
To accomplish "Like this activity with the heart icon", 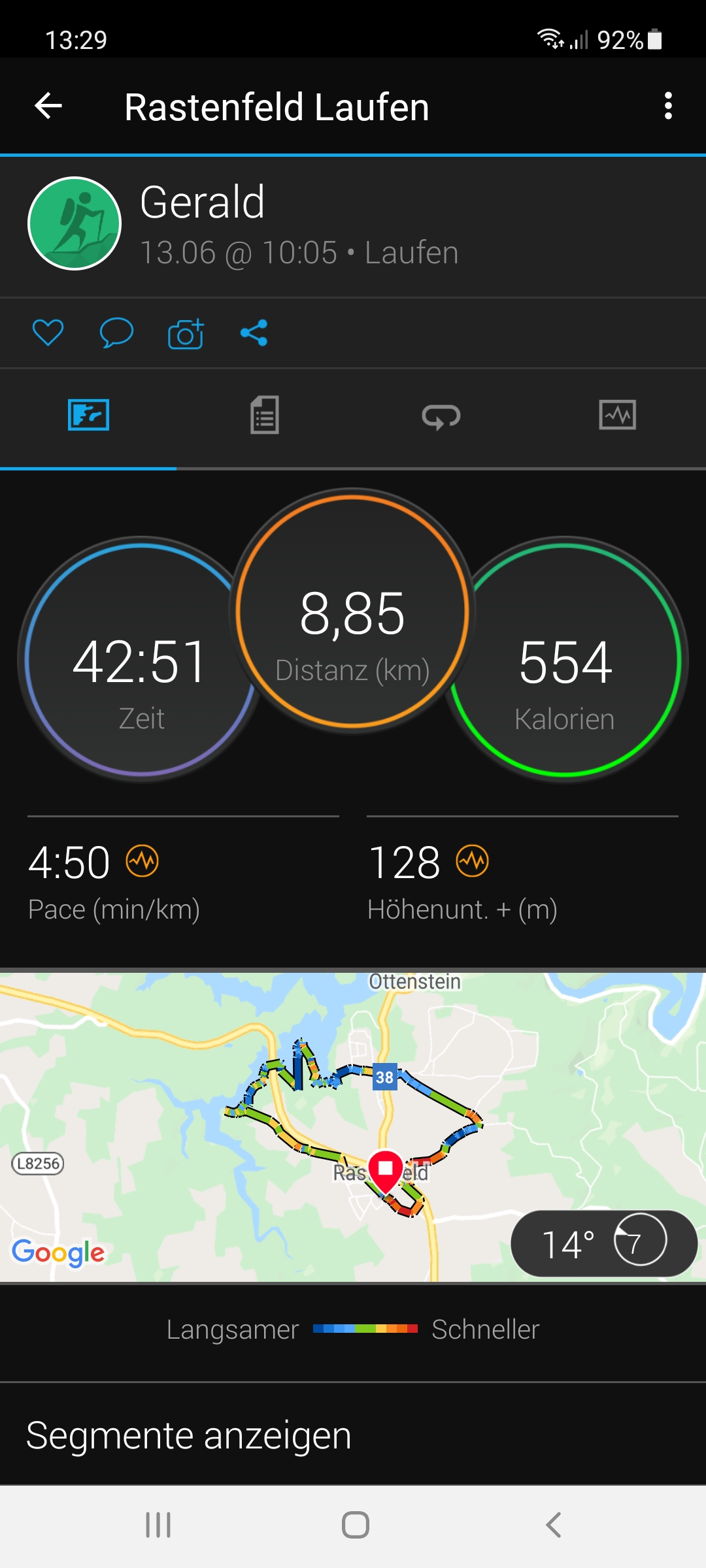I will tap(48, 333).
